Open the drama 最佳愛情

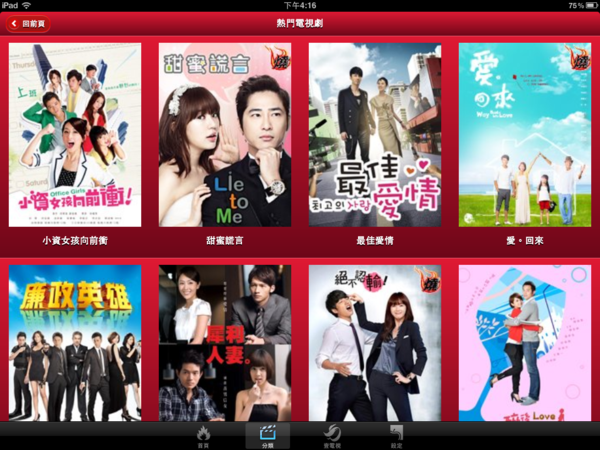(375, 135)
